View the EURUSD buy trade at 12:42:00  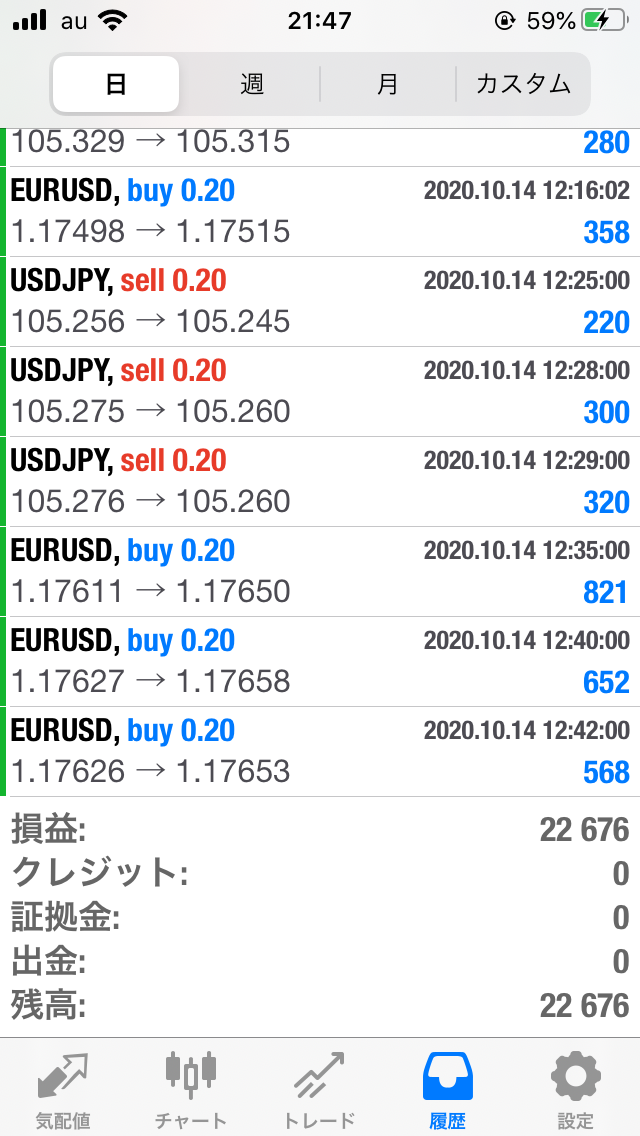320,752
